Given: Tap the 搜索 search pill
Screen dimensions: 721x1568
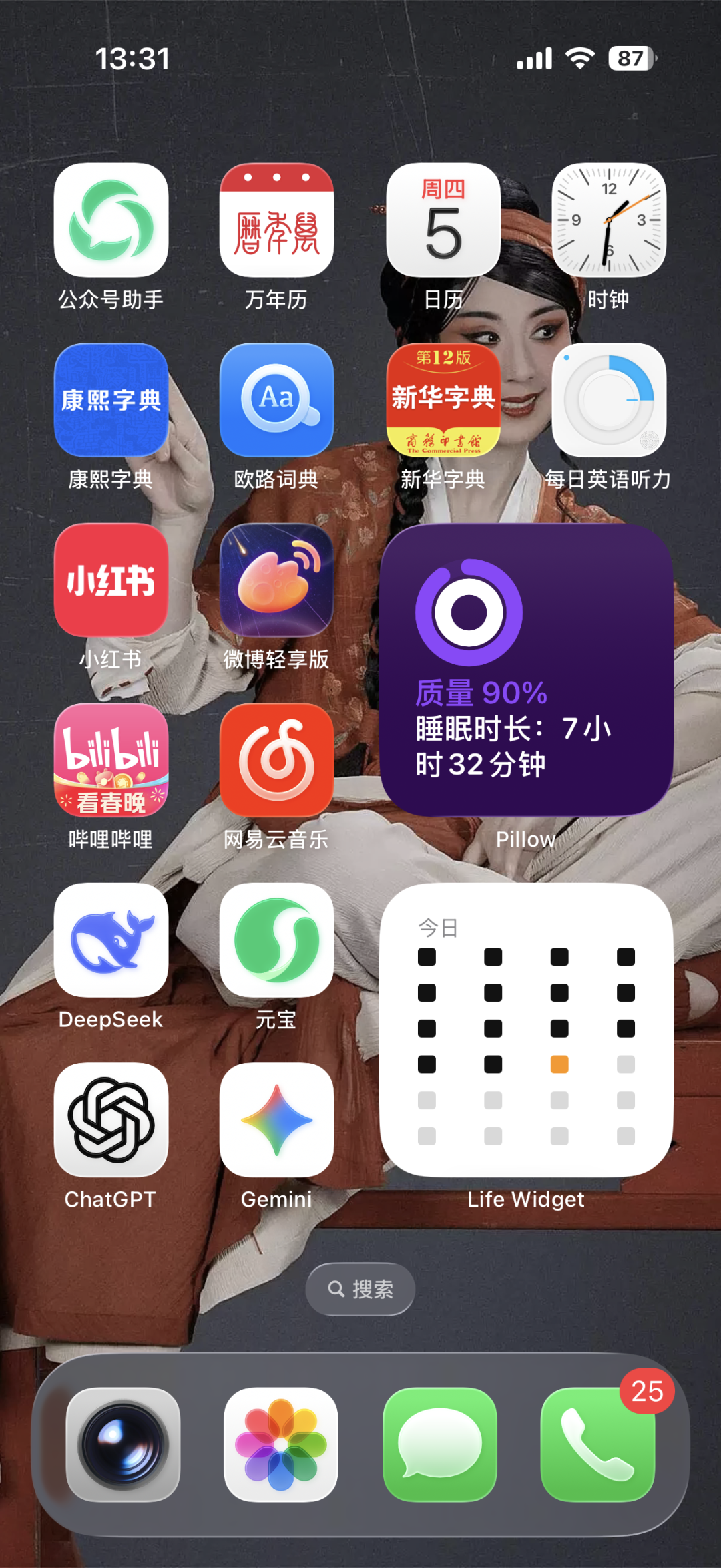Looking at the screenshot, I should point(360,1289).
